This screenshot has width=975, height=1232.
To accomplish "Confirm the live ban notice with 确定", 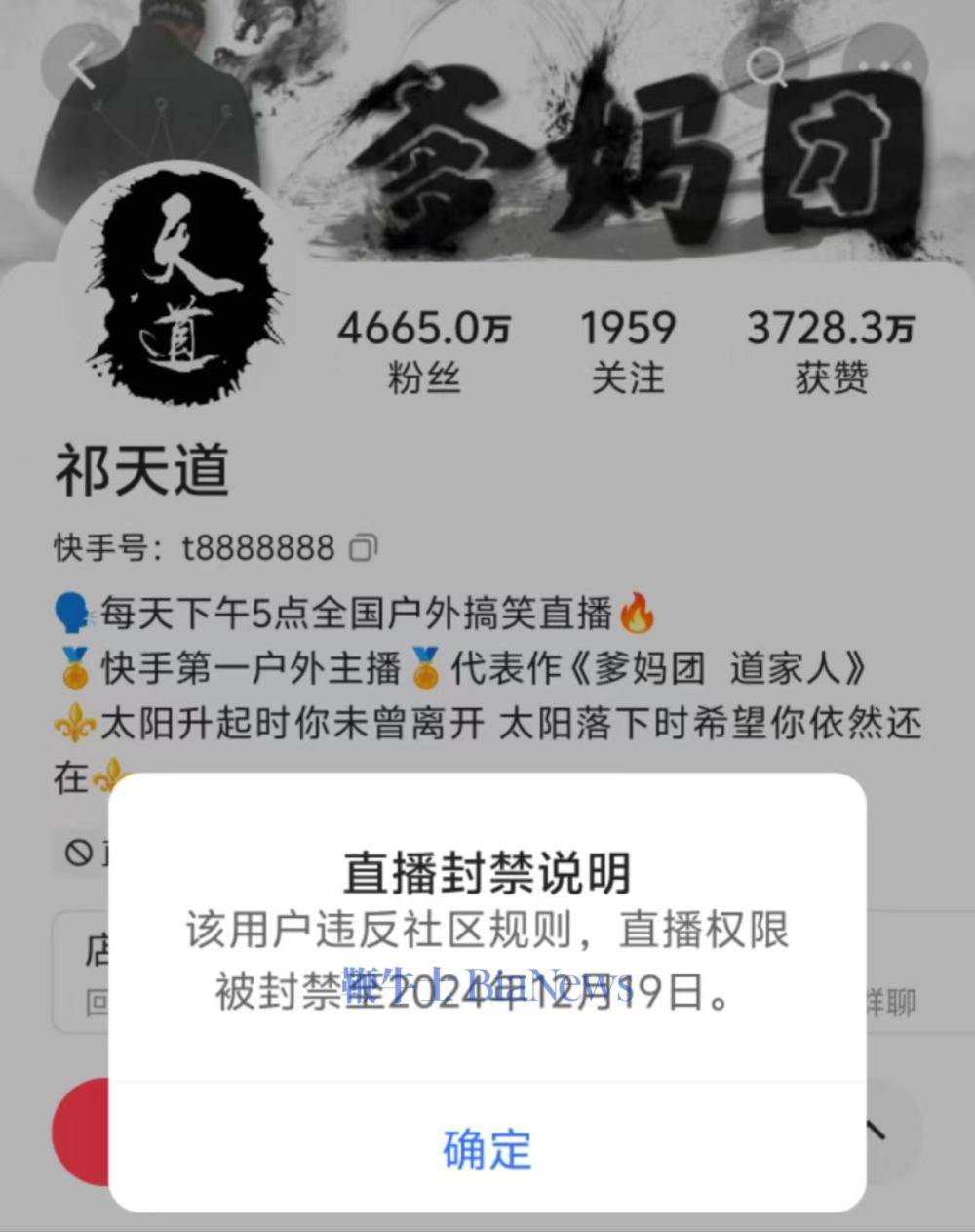I will tap(487, 1148).
